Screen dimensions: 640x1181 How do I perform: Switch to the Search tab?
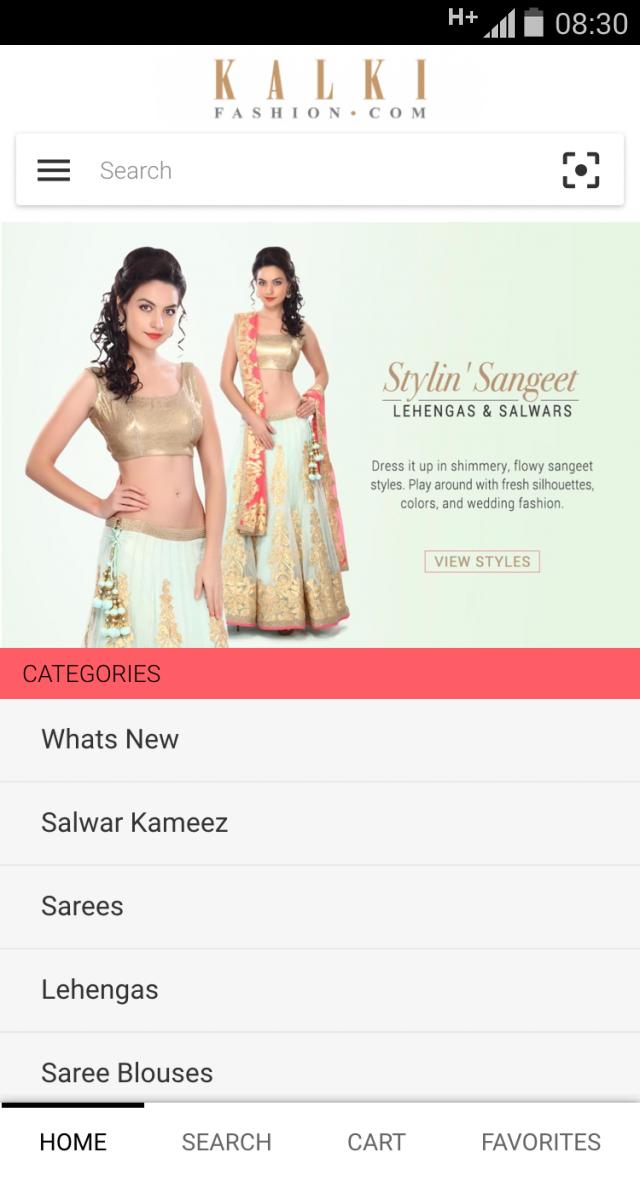coord(226,1142)
